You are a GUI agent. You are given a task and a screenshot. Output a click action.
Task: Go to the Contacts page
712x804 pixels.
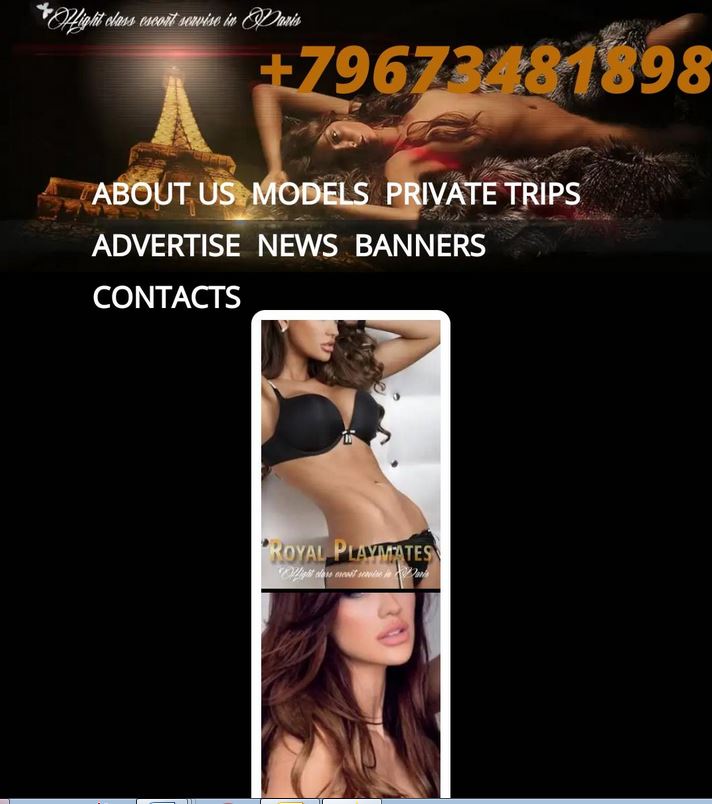tap(166, 298)
